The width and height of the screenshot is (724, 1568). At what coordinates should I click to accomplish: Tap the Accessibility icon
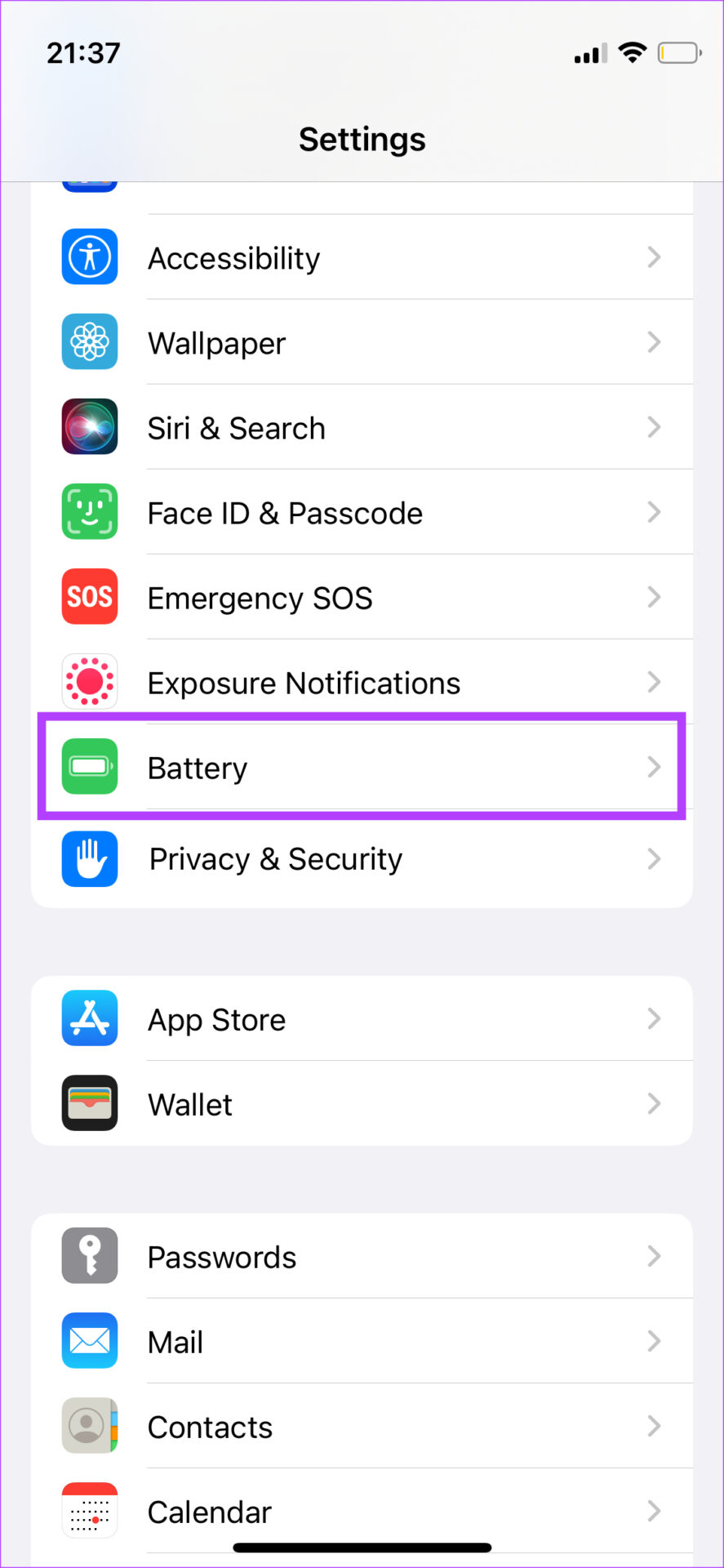pos(90,256)
